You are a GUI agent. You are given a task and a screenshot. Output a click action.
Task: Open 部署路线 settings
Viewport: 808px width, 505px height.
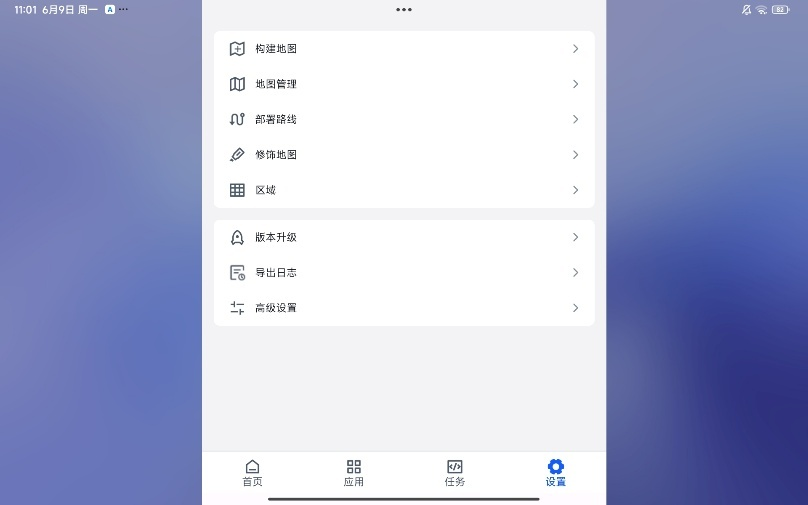pos(404,119)
